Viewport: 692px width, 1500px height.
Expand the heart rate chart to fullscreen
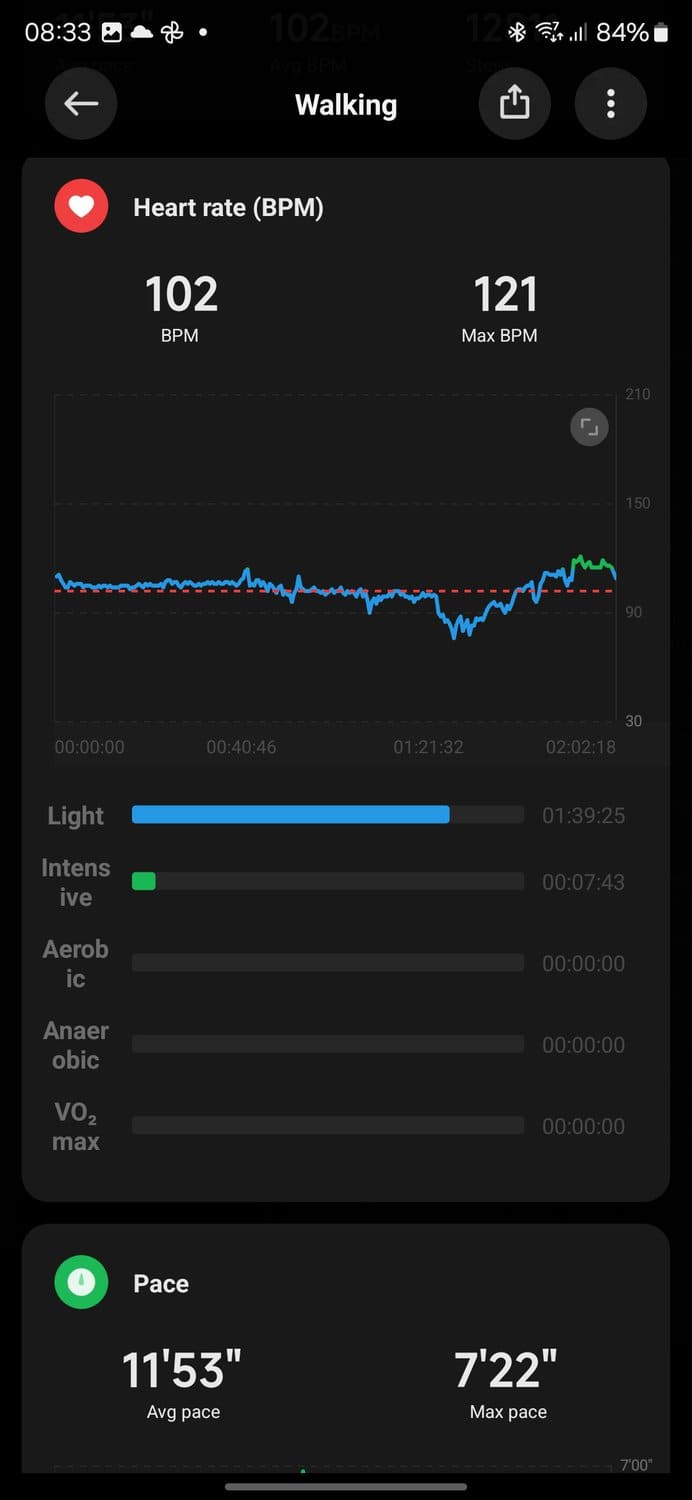click(x=589, y=428)
